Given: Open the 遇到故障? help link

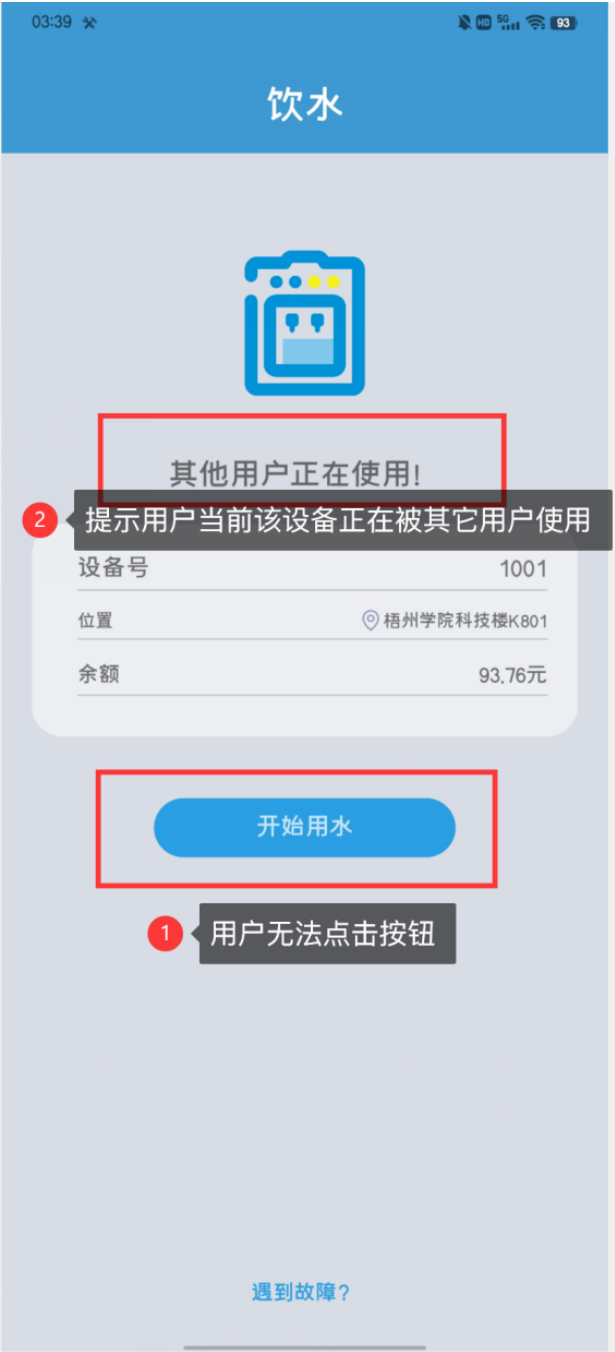Looking at the screenshot, I should 300,1292.
